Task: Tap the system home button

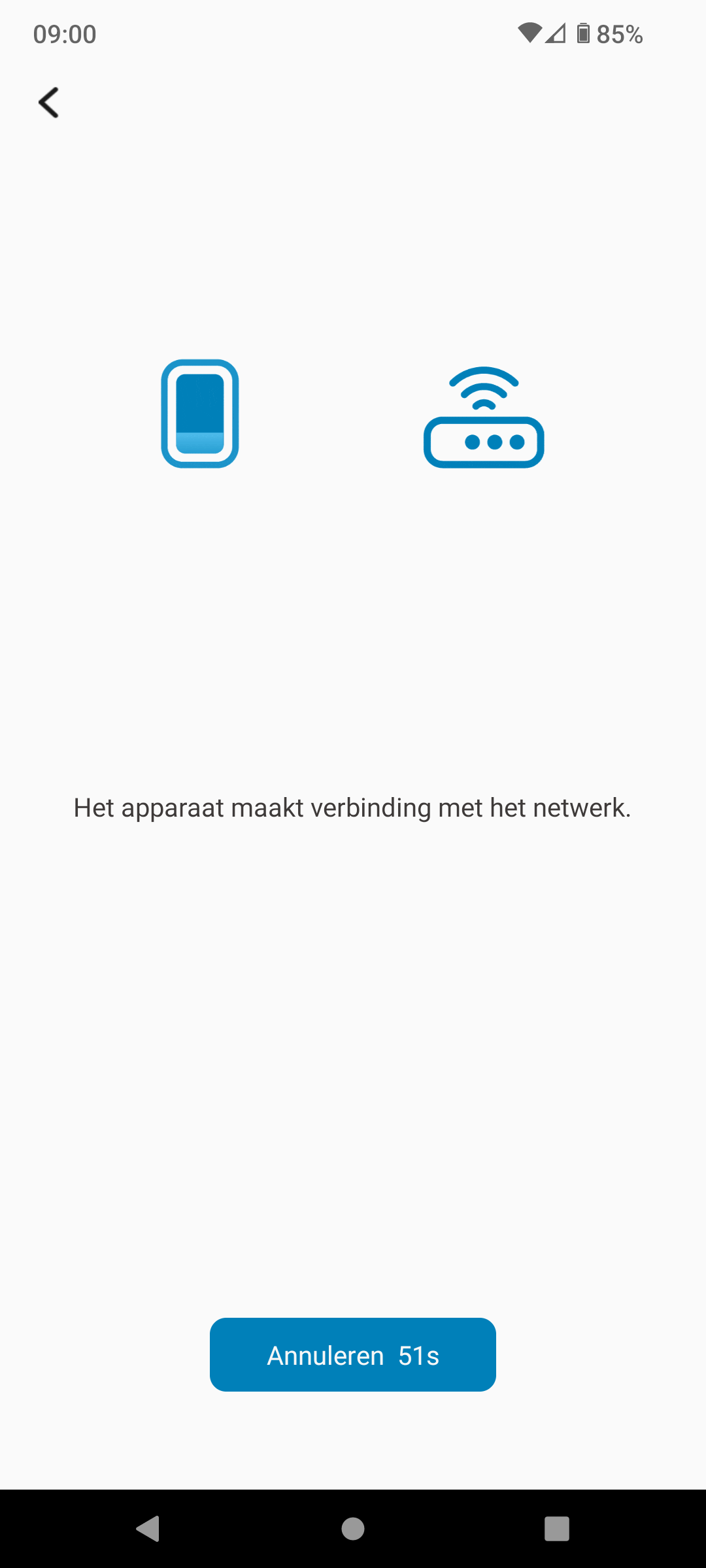Action: click(x=352, y=1529)
